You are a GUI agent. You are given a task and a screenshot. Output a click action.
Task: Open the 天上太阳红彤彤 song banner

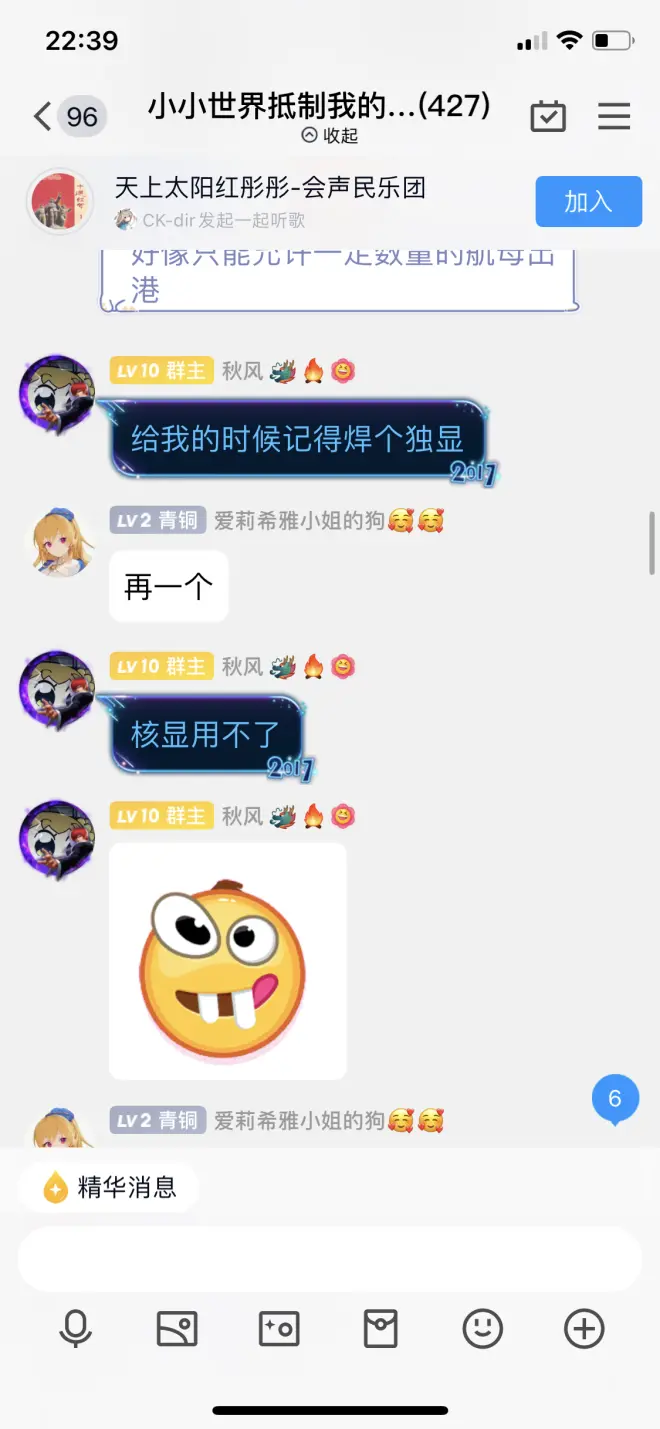pyautogui.click(x=270, y=188)
